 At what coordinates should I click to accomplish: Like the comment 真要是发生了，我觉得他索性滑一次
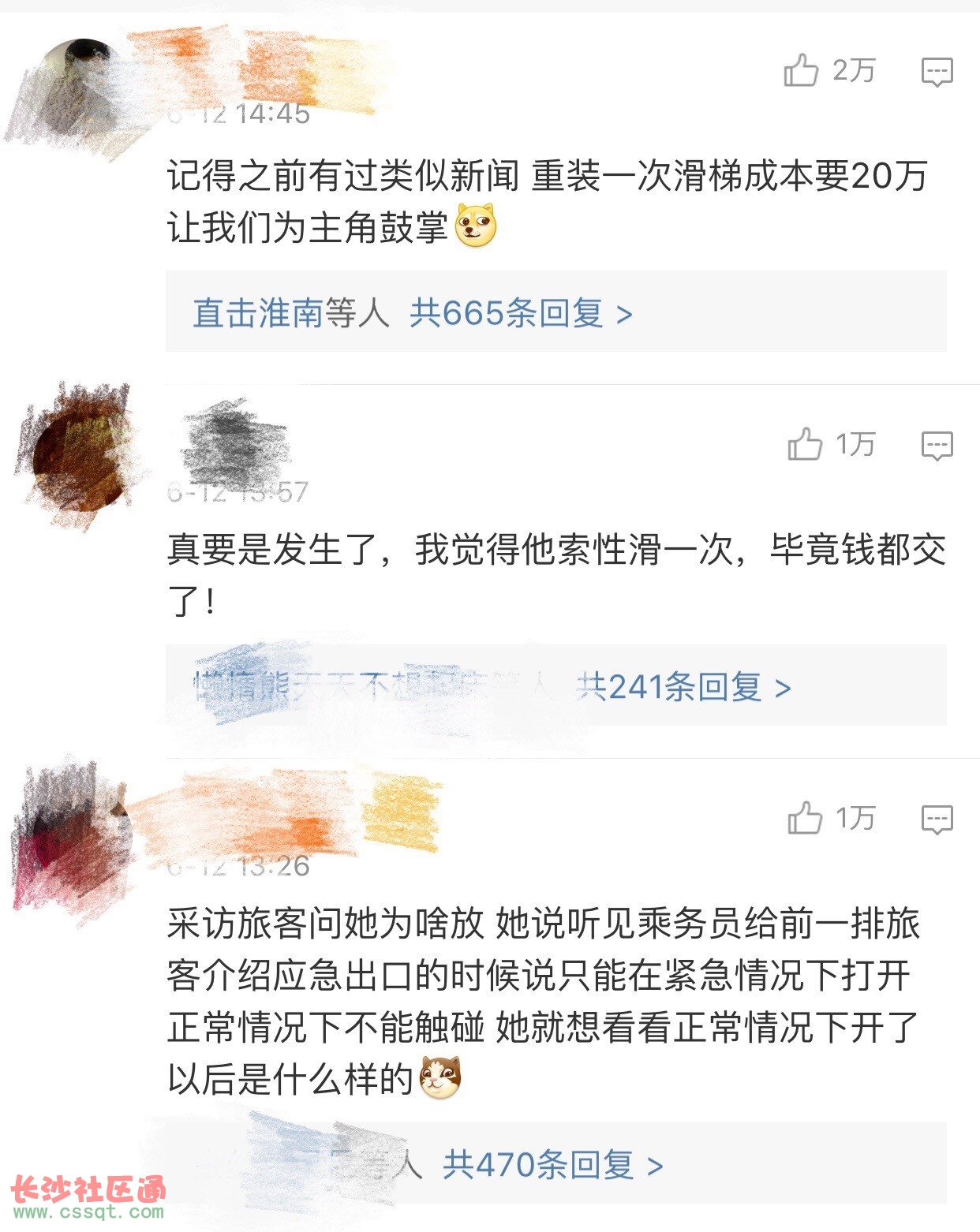[805, 445]
